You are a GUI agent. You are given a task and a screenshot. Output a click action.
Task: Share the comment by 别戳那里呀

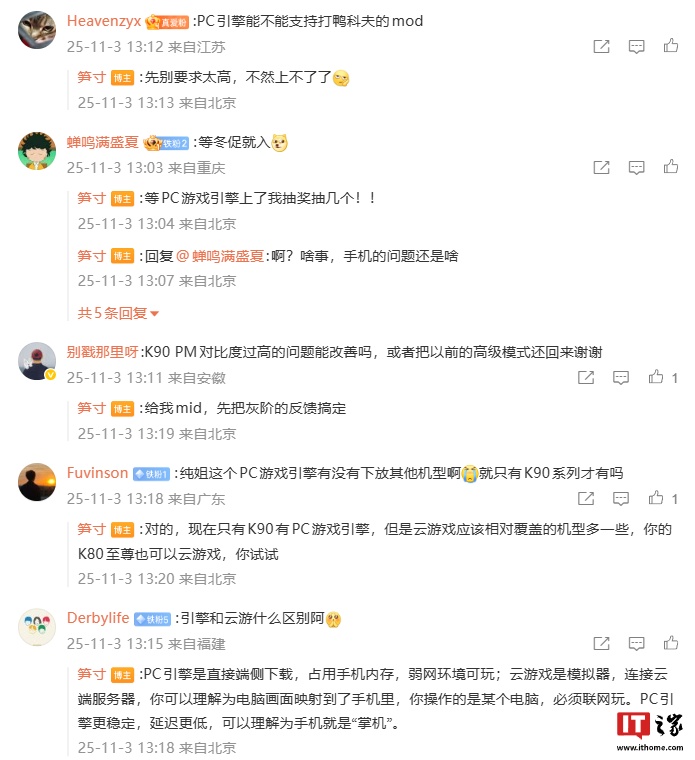tap(586, 377)
